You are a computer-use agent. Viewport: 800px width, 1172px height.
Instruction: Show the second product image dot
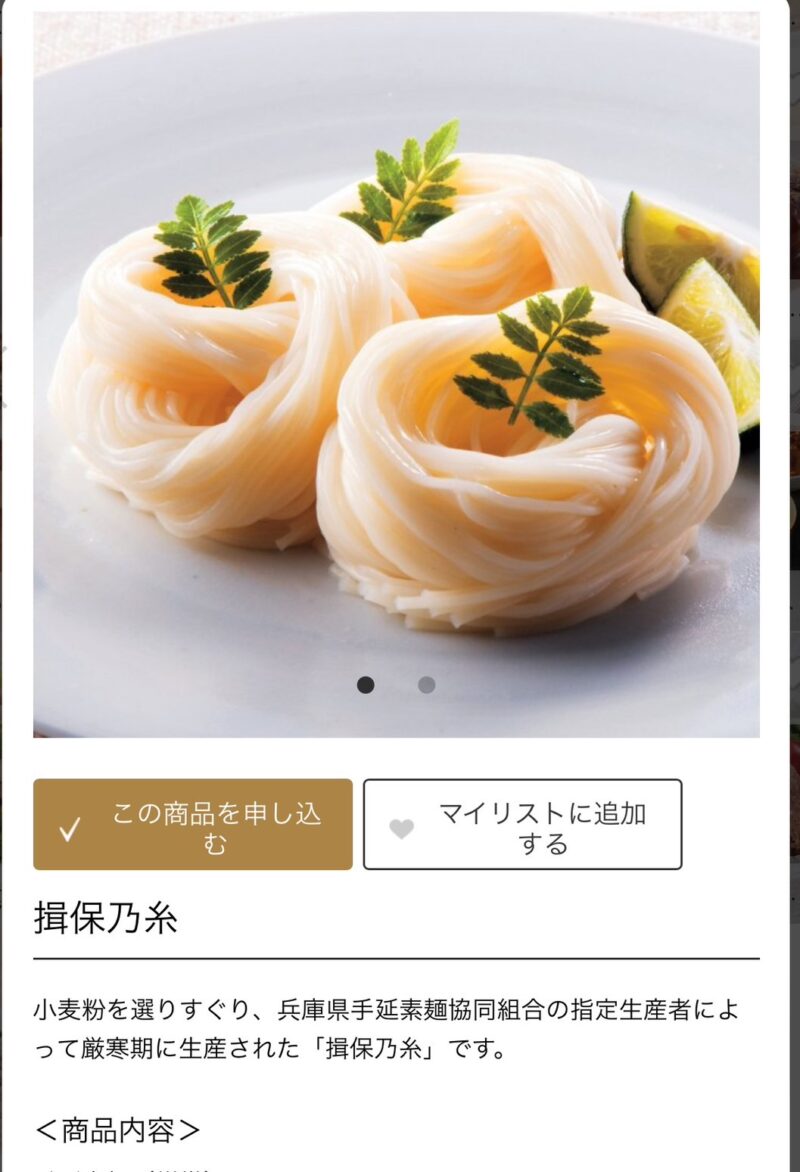426,685
